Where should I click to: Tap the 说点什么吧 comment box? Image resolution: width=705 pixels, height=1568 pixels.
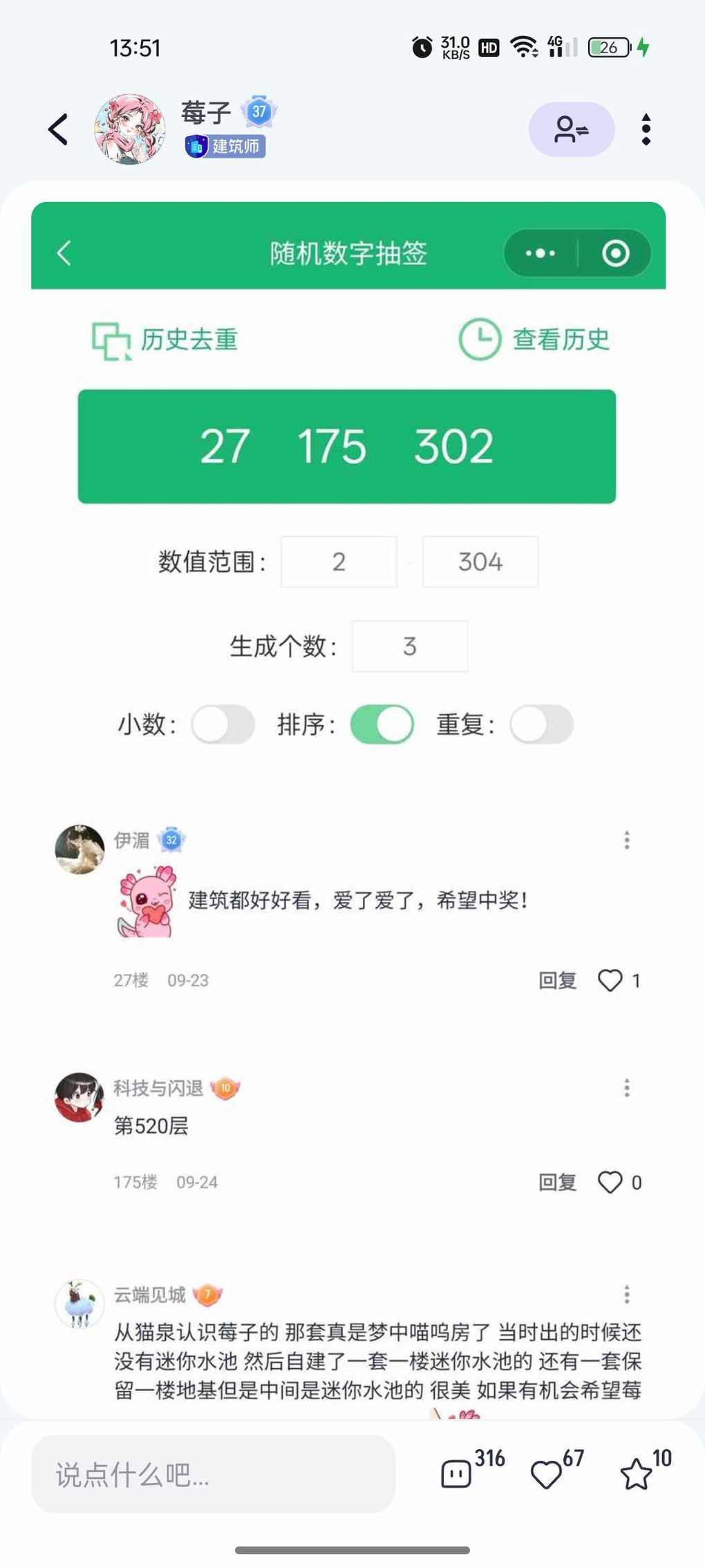point(213,1474)
